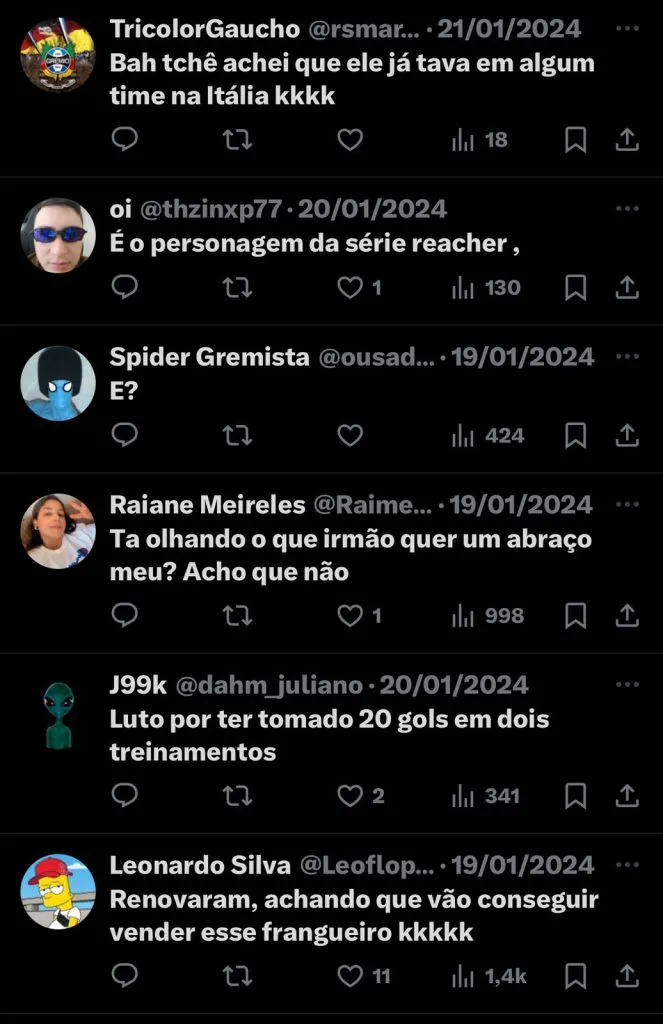Image resolution: width=663 pixels, height=1024 pixels.
Task: View Raiane Meireles's profile avatar
Action: (x=58, y=531)
